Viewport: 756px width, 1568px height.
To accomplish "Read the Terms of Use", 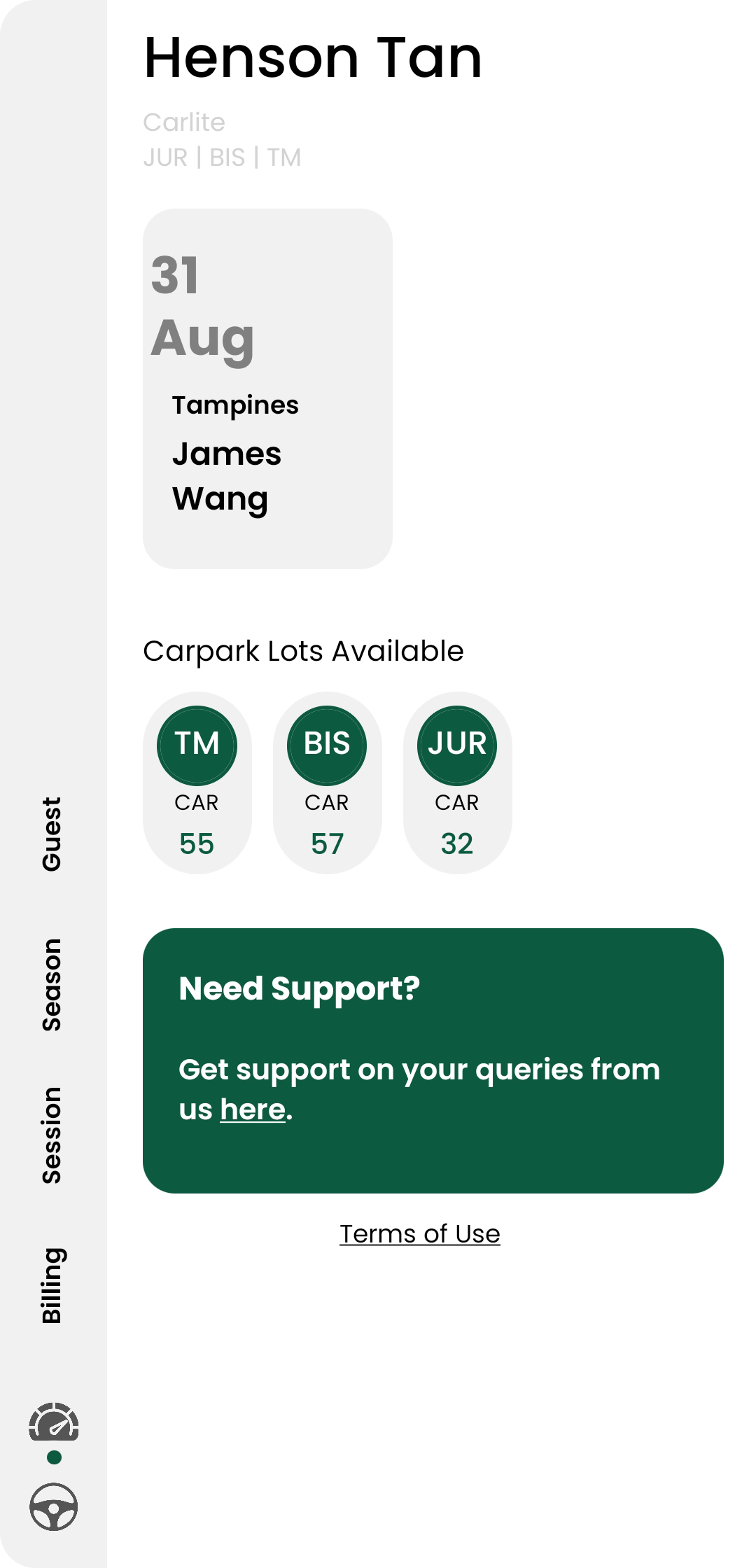I will (420, 1234).
